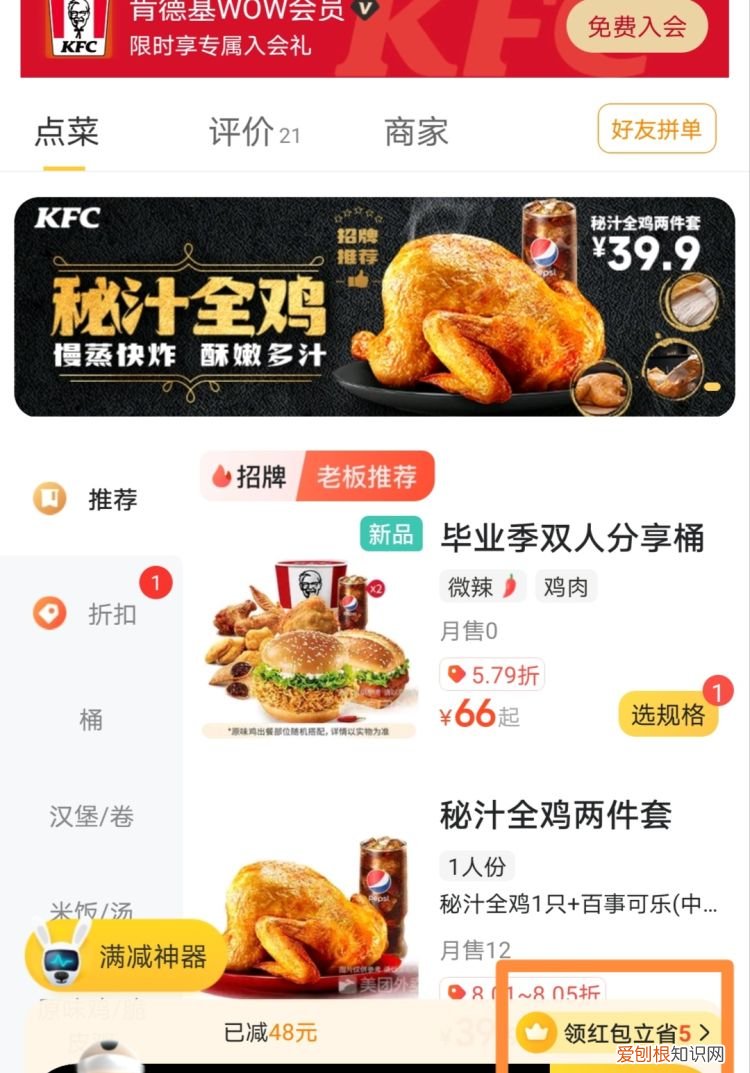The height and width of the screenshot is (1073, 750).
Task: Click the chili pepper icon on 微辣 tag
Action: click(x=508, y=586)
